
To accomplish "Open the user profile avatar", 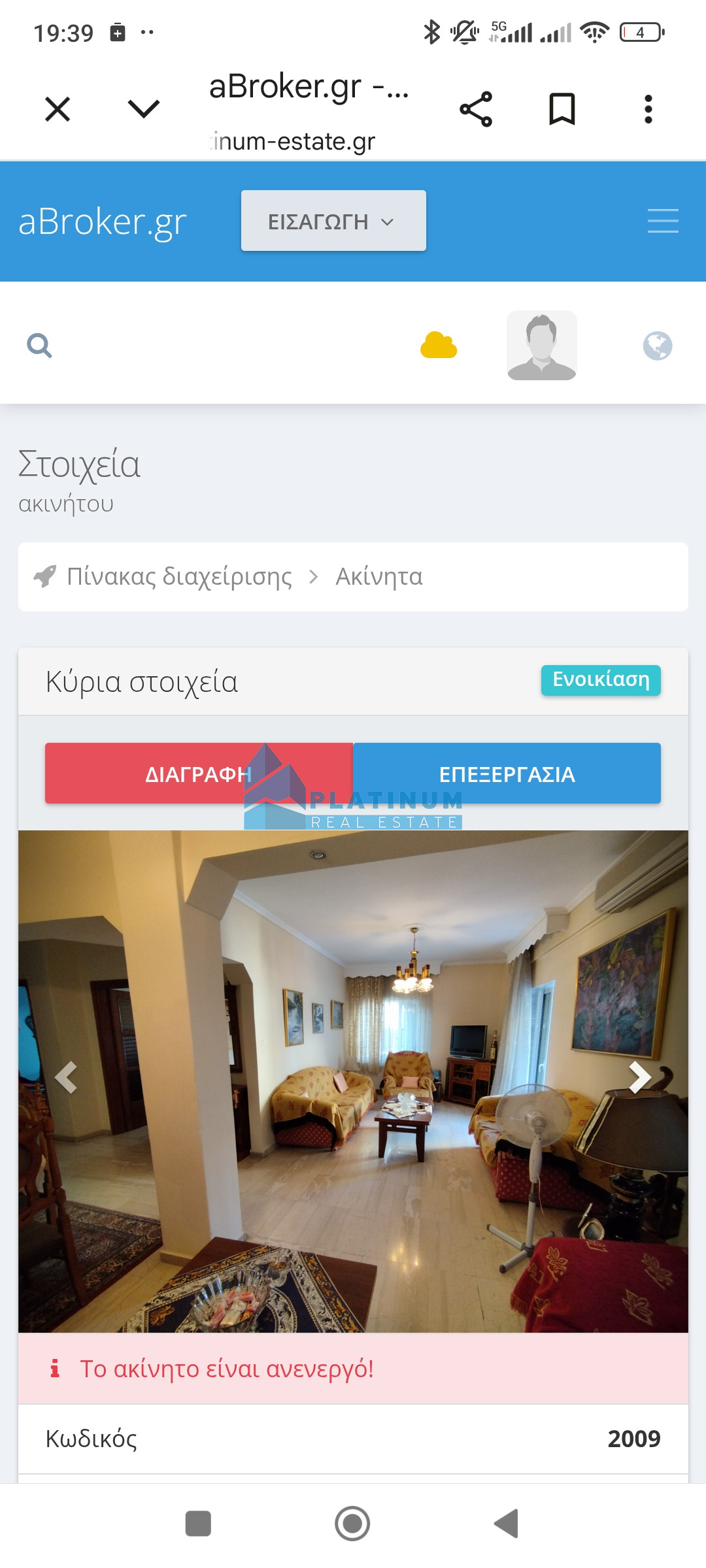I will pyautogui.click(x=541, y=345).
